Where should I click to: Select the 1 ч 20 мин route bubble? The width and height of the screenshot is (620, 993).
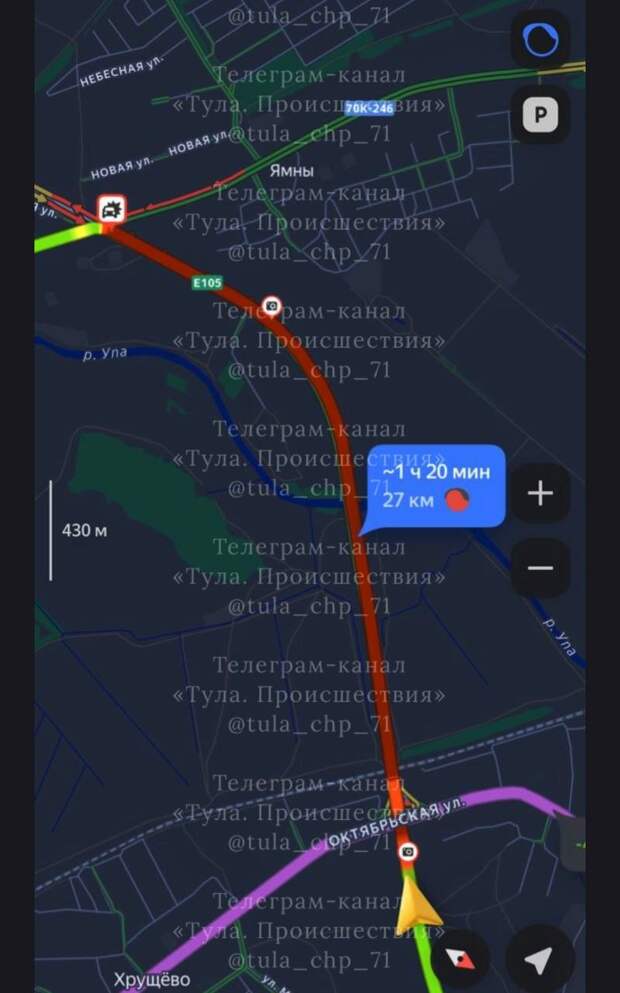(x=432, y=485)
